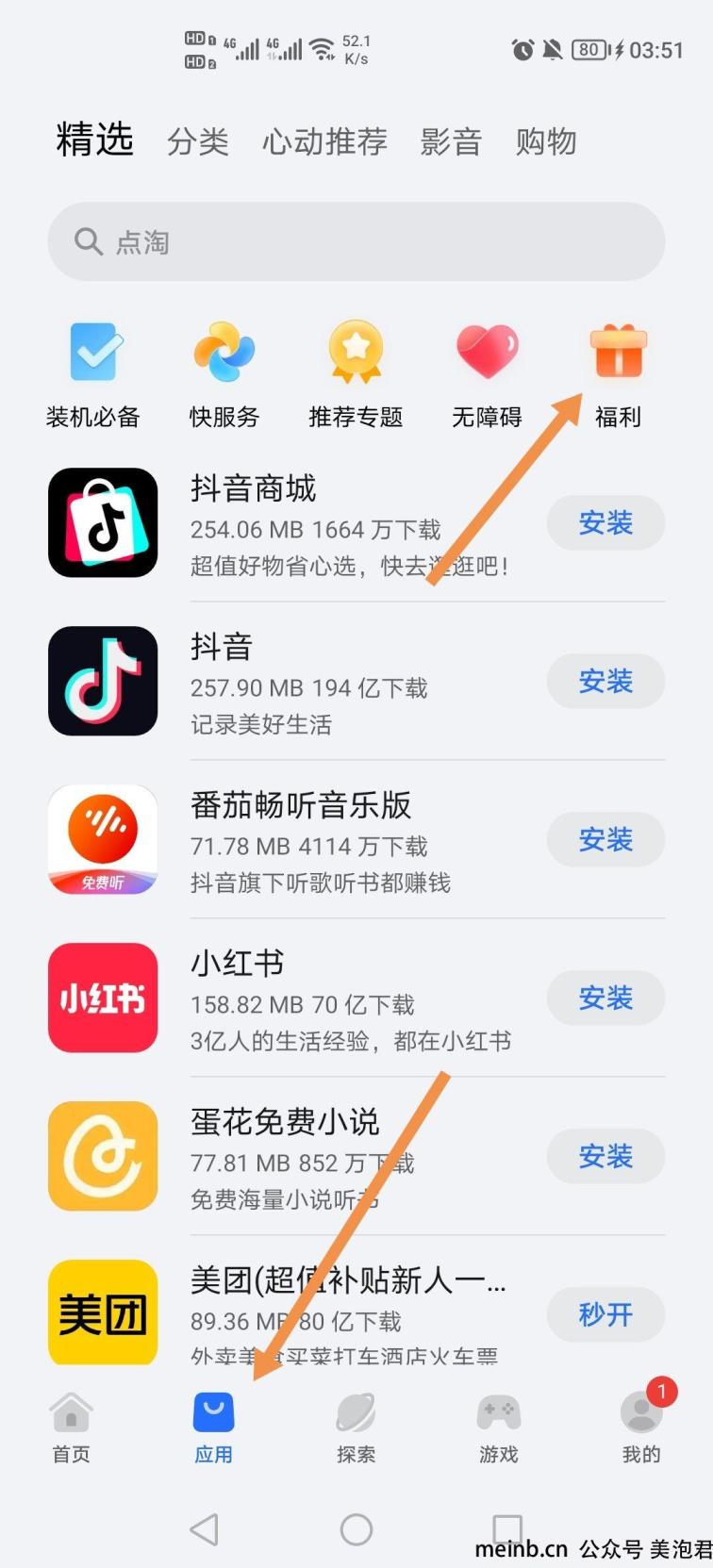This screenshot has height=1568, width=713.
Task: Install 番茄畅听音乐版
Action: point(605,840)
